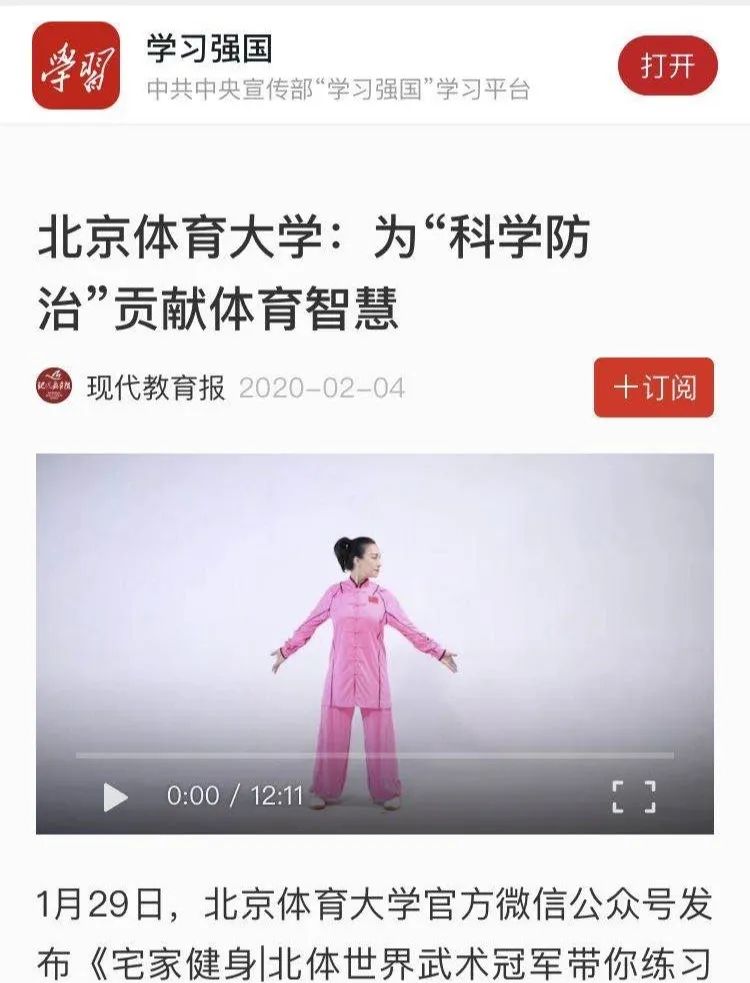The width and height of the screenshot is (750, 983).
Task: Open the 现代教育报 publisher profile
Action: (x=155, y=387)
